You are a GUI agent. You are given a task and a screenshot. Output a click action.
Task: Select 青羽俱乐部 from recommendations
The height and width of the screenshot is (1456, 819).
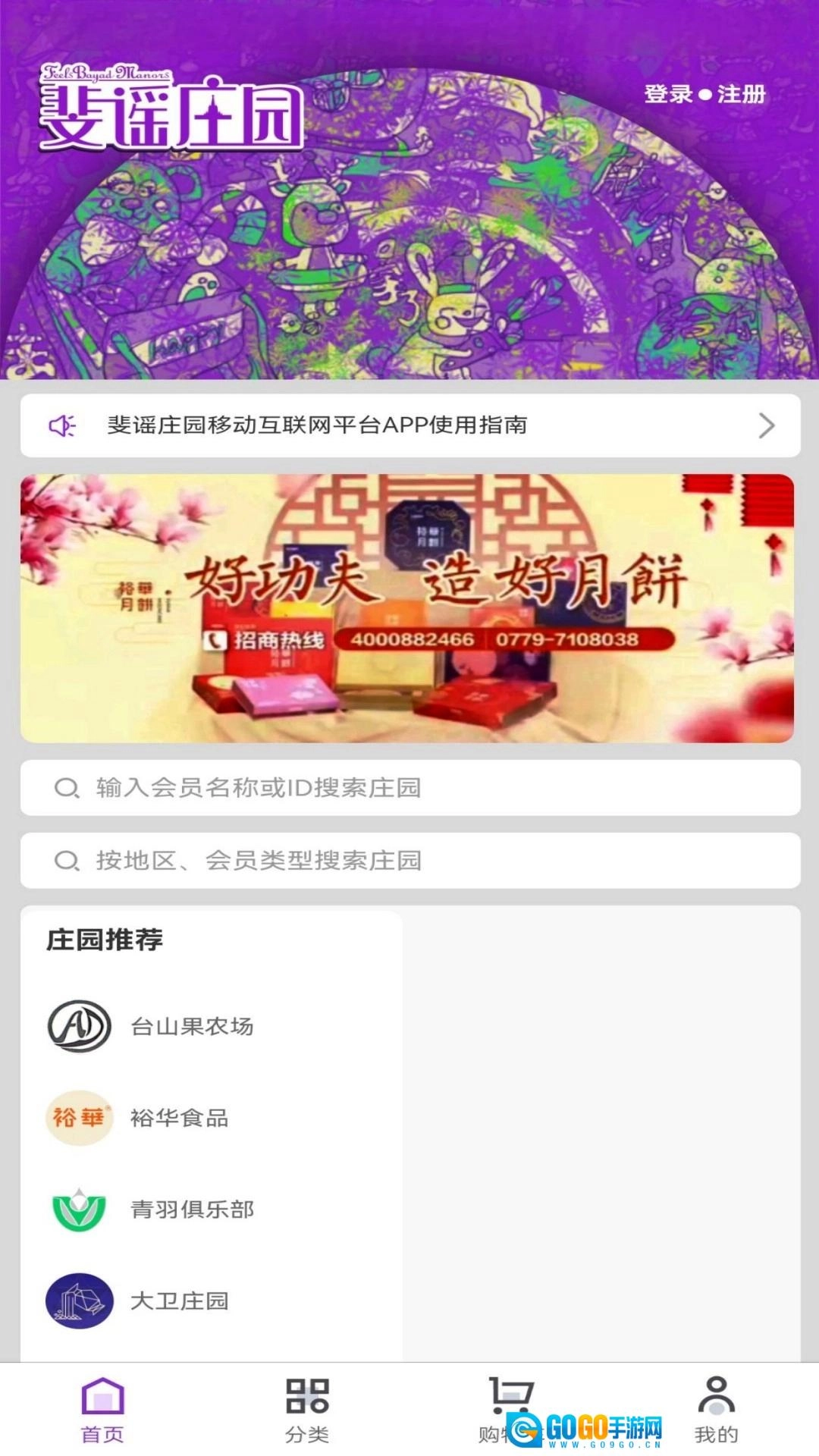(191, 1210)
